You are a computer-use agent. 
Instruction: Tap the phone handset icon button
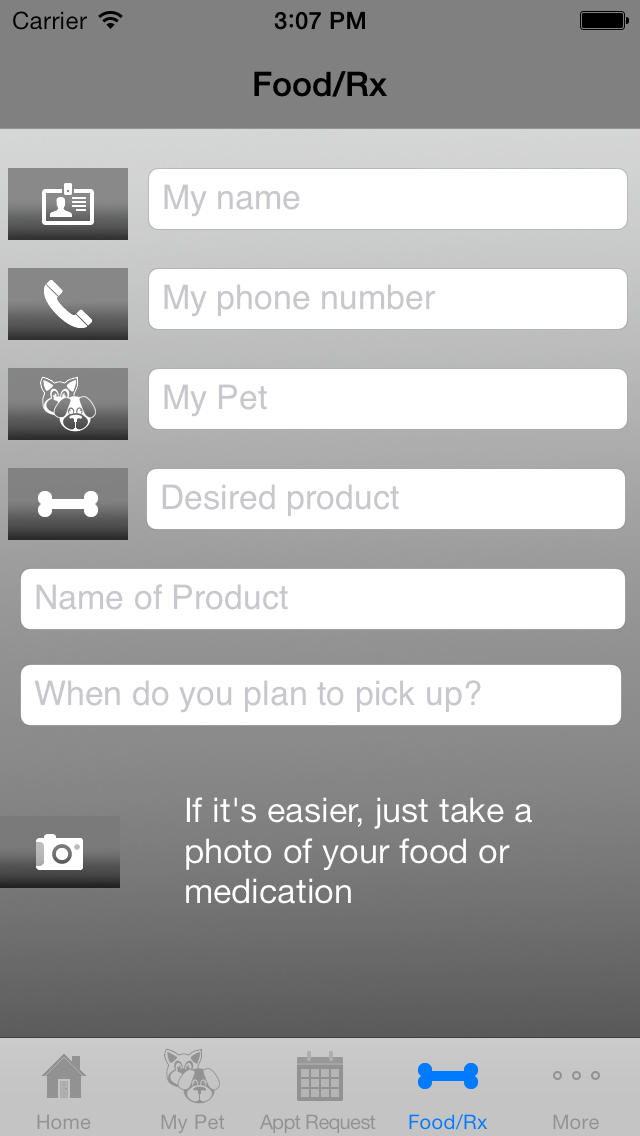click(68, 304)
